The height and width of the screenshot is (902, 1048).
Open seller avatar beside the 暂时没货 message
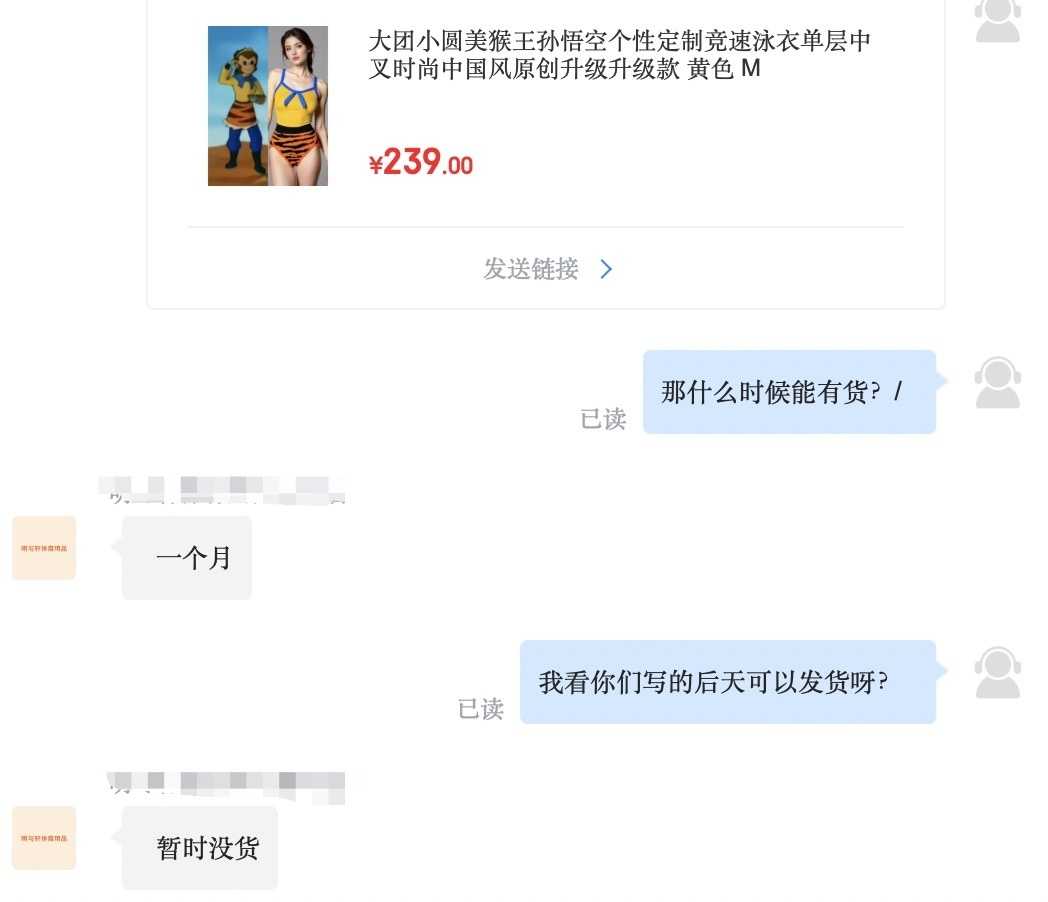[44, 838]
